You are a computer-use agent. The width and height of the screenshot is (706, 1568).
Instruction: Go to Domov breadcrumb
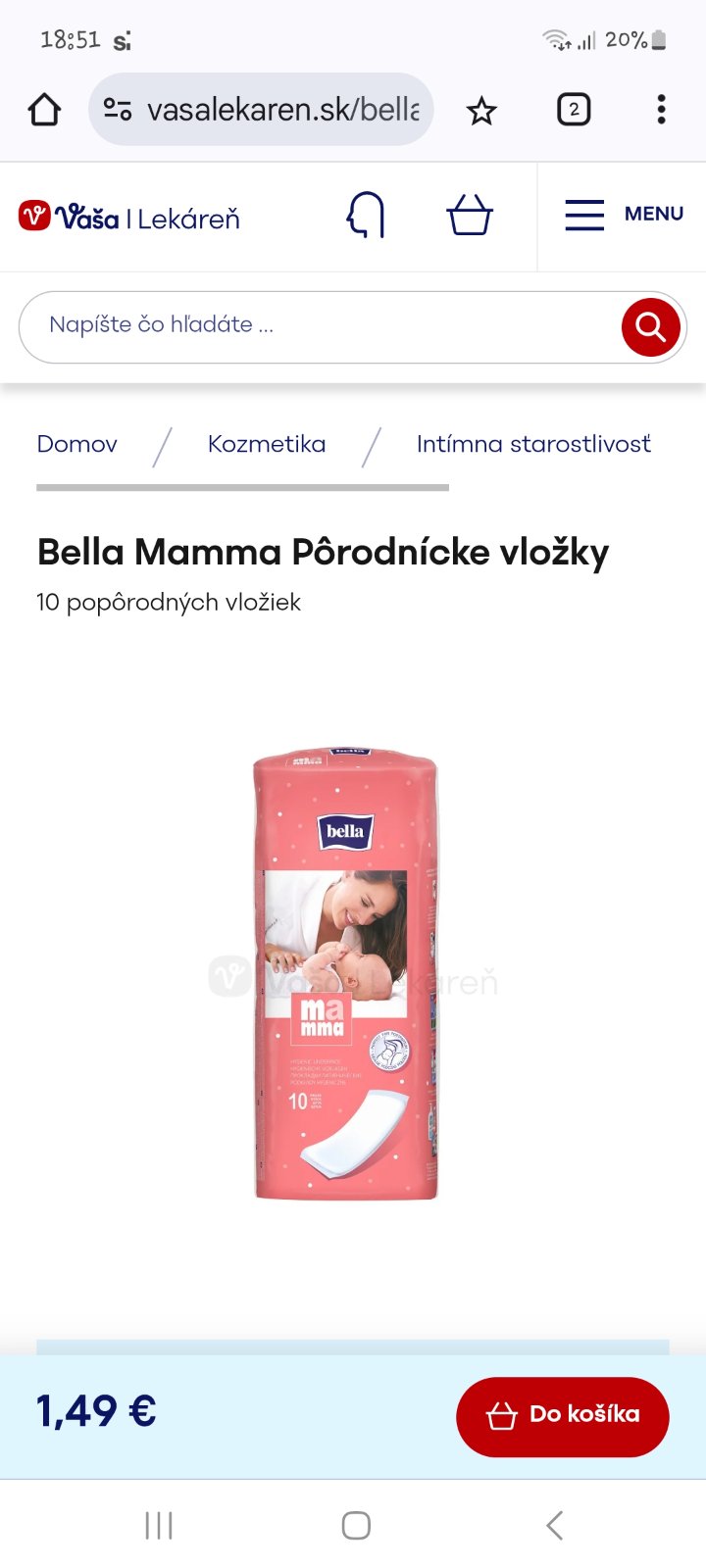(x=76, y=444)
